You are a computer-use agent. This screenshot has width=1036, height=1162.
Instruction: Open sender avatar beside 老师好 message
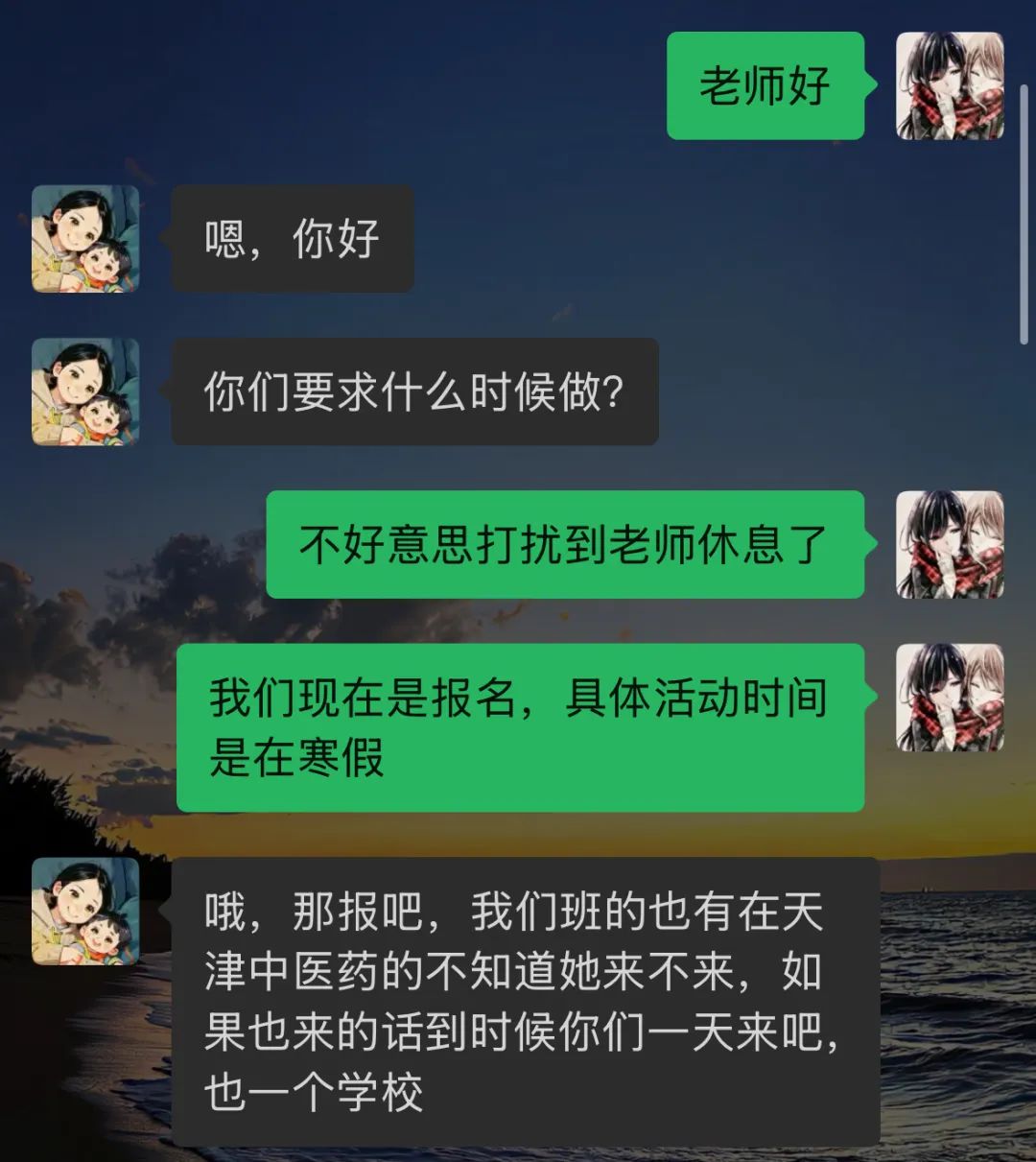pos(950,85)
